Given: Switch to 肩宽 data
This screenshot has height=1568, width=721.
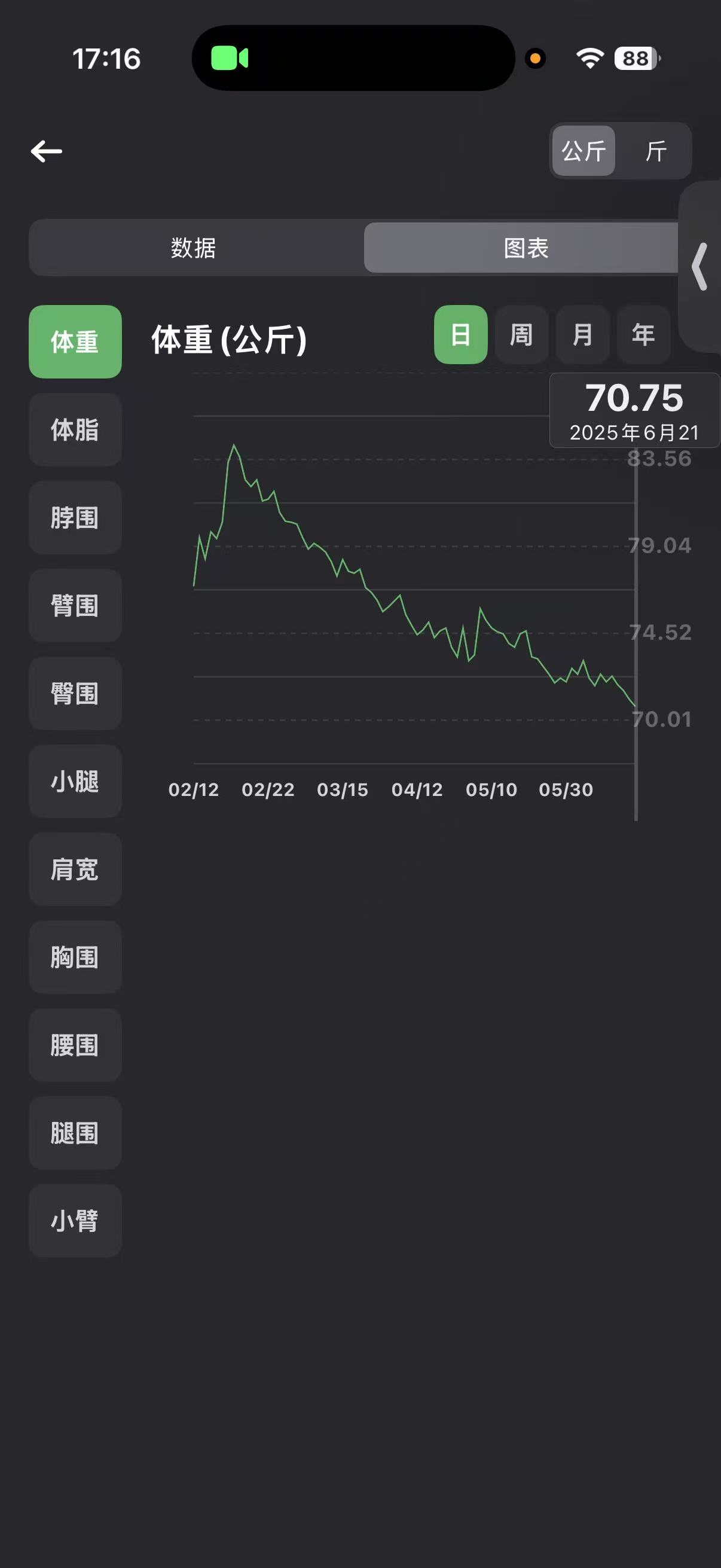Looking at the screenshot, I should click(75, 870).
